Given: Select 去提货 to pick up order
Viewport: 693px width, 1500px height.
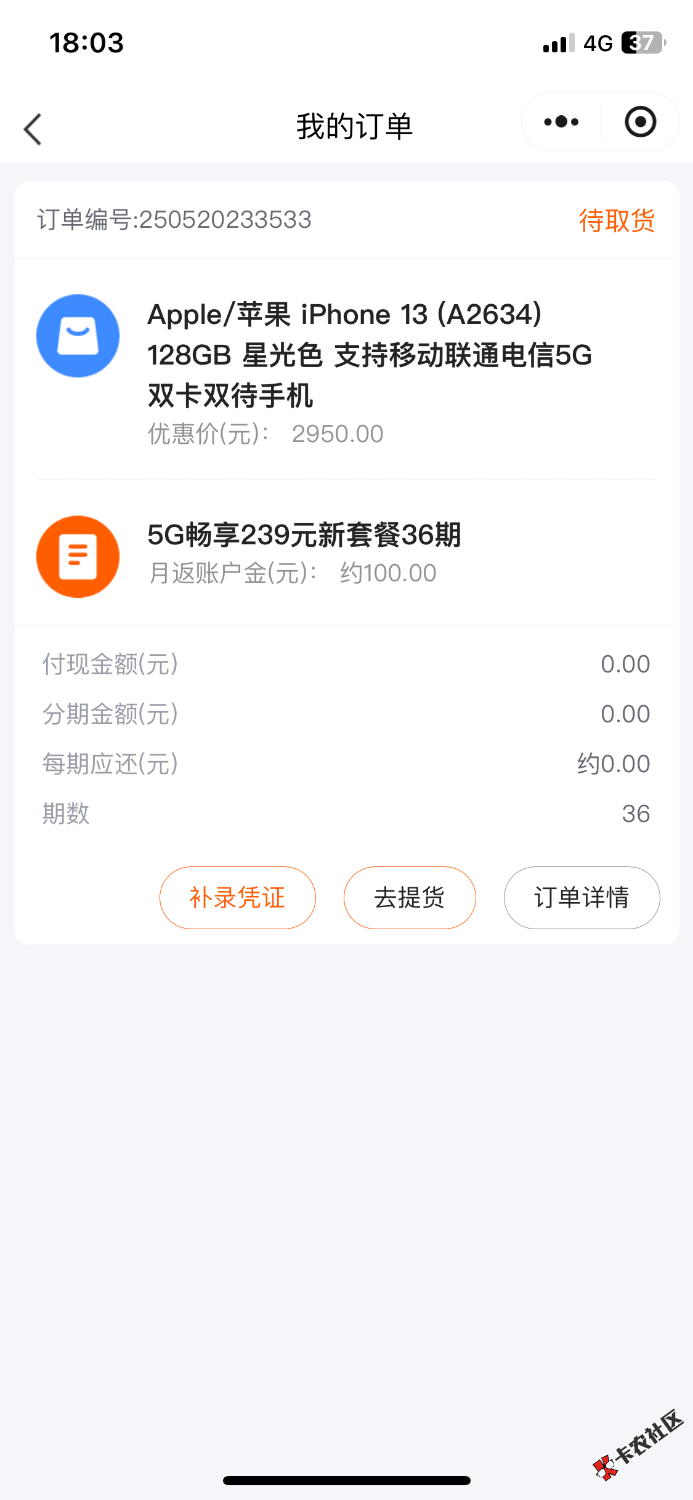Looking at the screenshot, I should click(x=409, y=897).
